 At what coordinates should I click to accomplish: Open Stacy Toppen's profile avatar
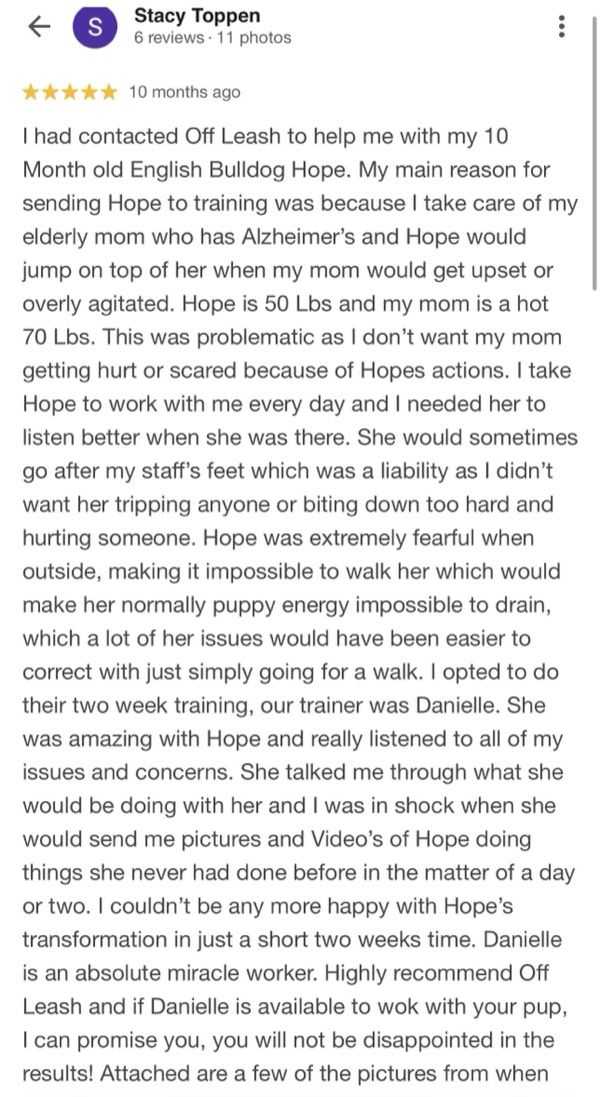[x=95, y=28]
